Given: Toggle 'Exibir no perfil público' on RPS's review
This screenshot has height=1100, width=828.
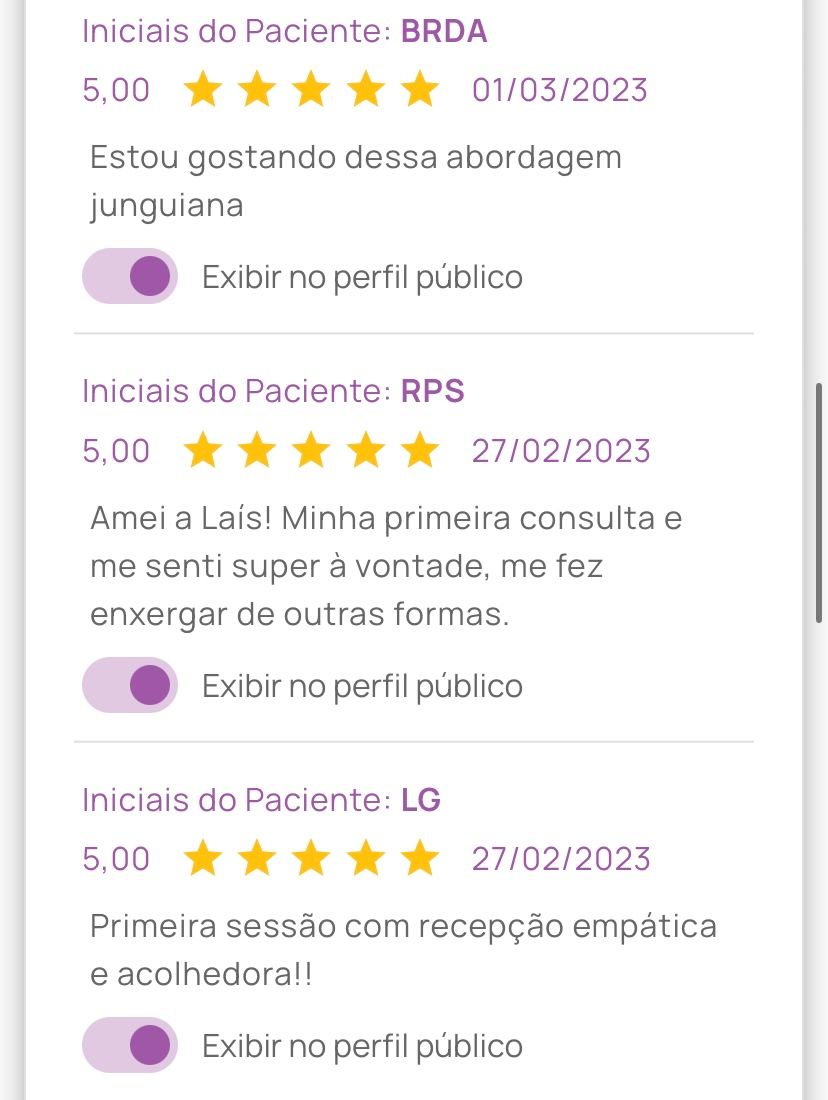Looking at the screenshot, I should 129,685.
